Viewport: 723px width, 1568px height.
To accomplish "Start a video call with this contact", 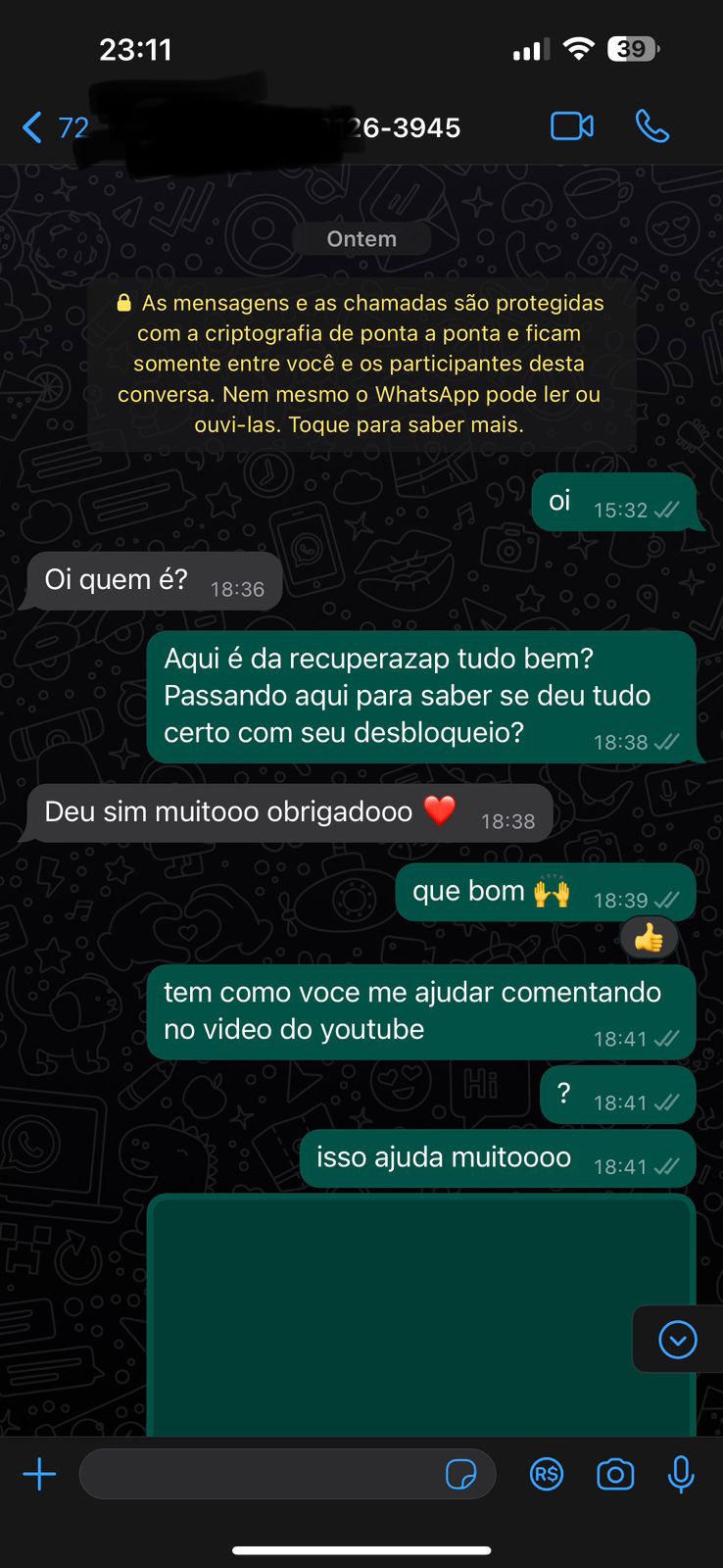I will tap(572, 126).
